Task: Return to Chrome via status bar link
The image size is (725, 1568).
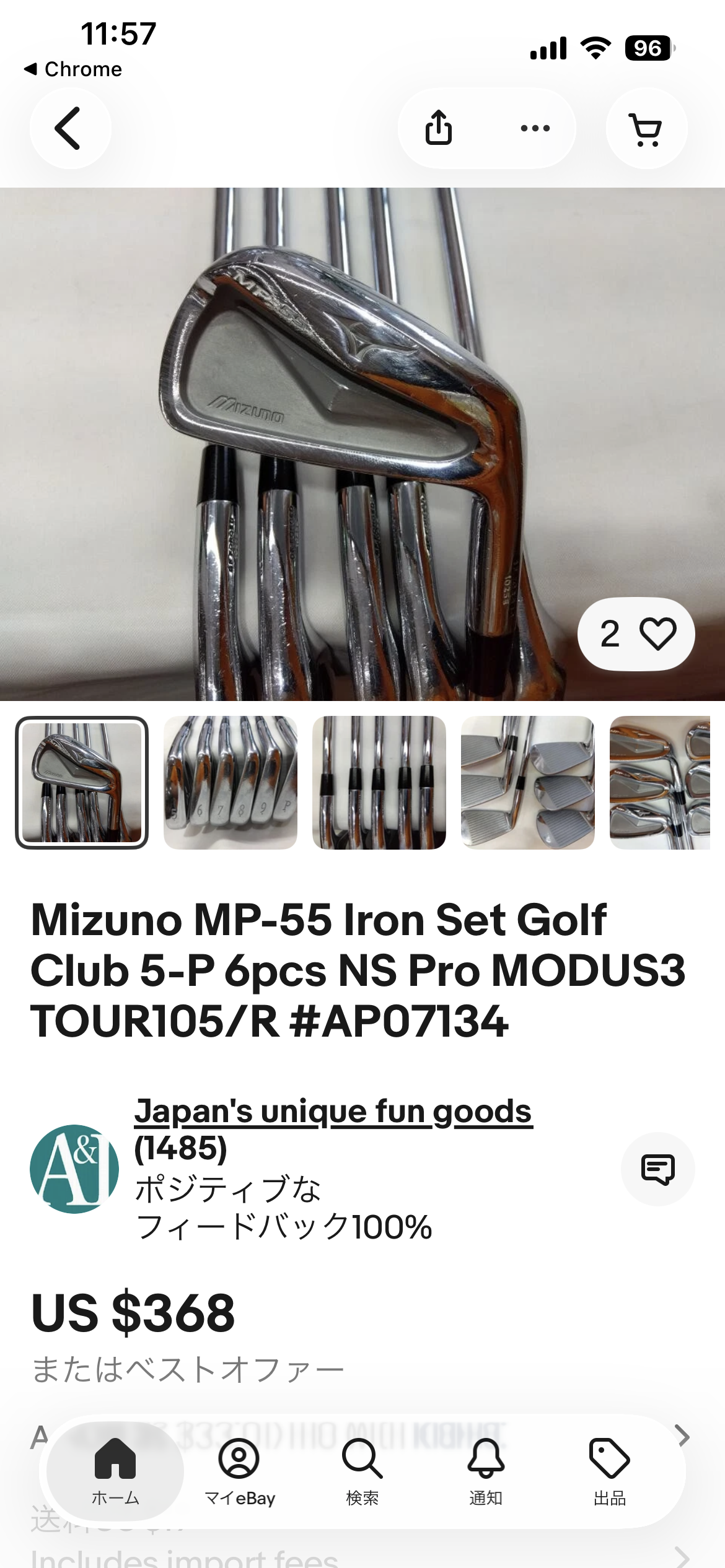Action: pos(73,69)
